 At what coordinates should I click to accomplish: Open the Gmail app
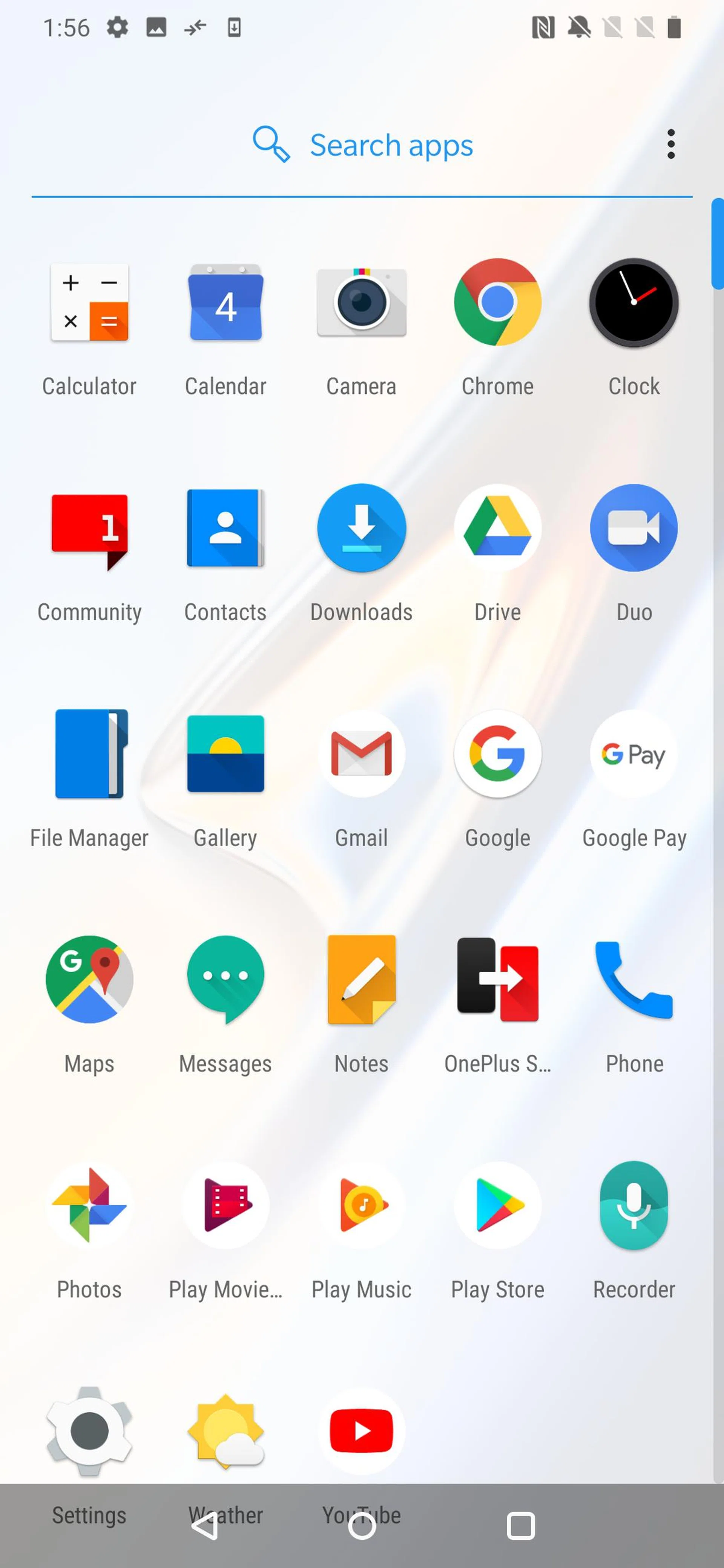coord(362,753)
